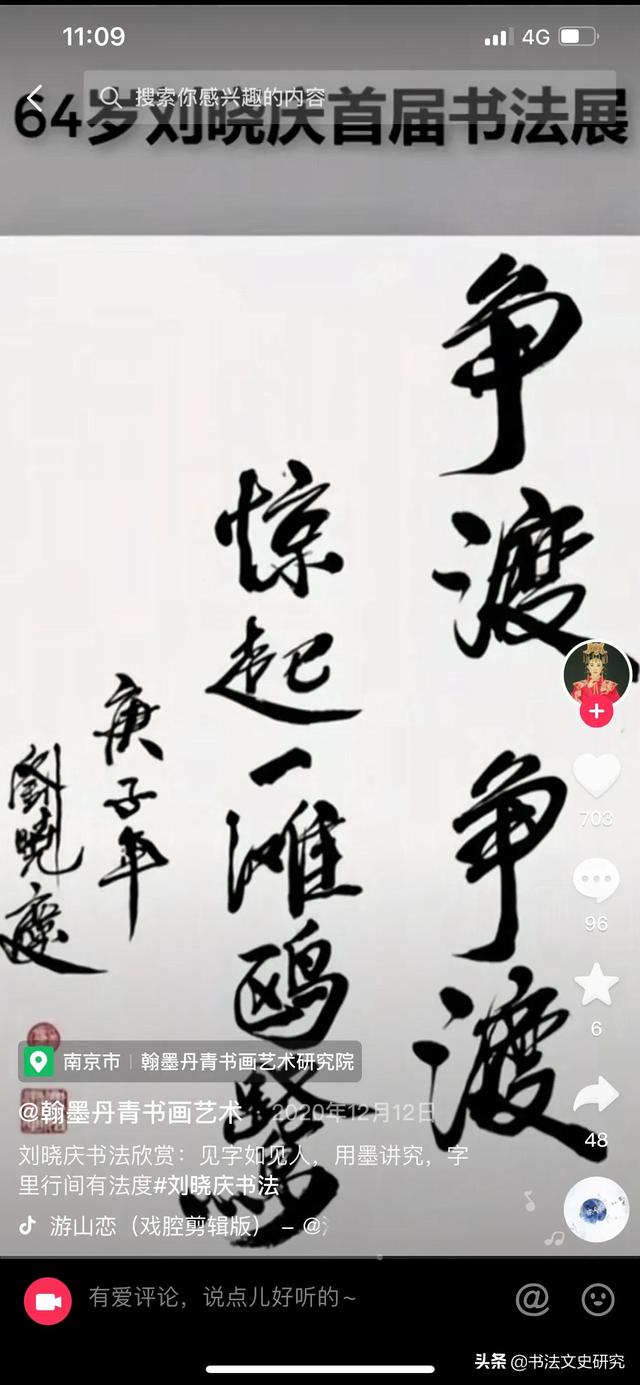The image size is (640, 1385).
Task: Follow the creator with the plus button
Action: (x=597, y=712)
